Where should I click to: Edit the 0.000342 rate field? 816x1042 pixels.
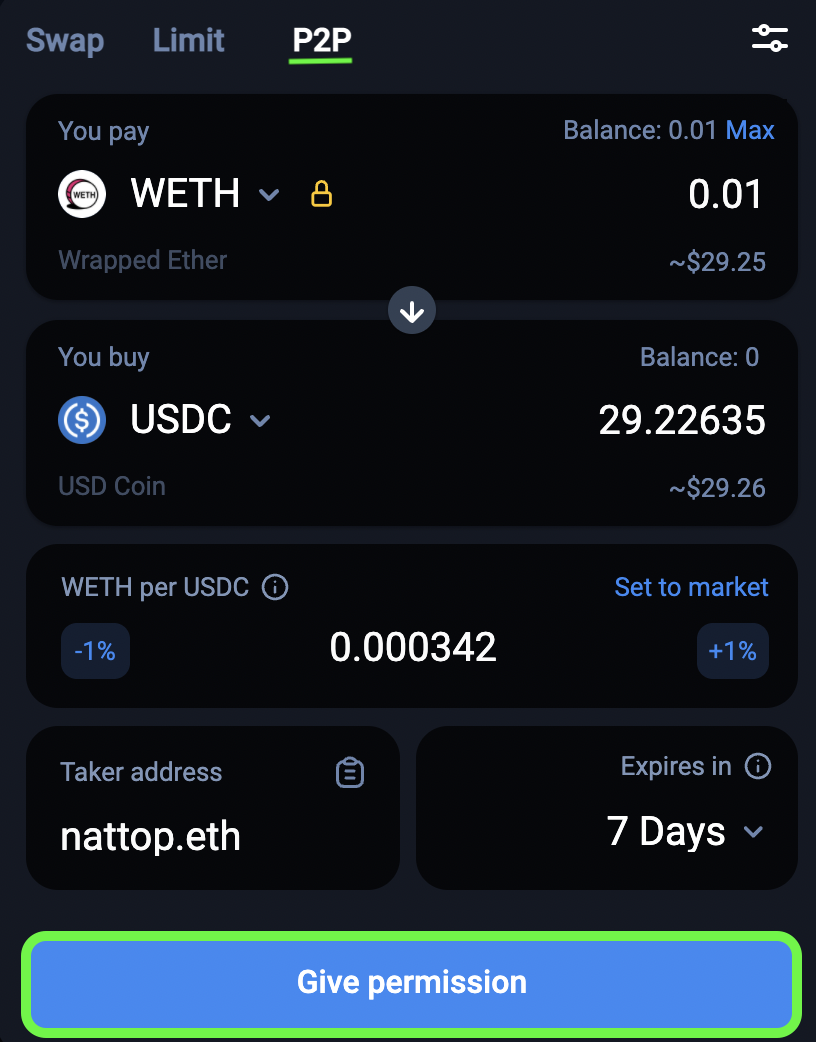point(413,649)
